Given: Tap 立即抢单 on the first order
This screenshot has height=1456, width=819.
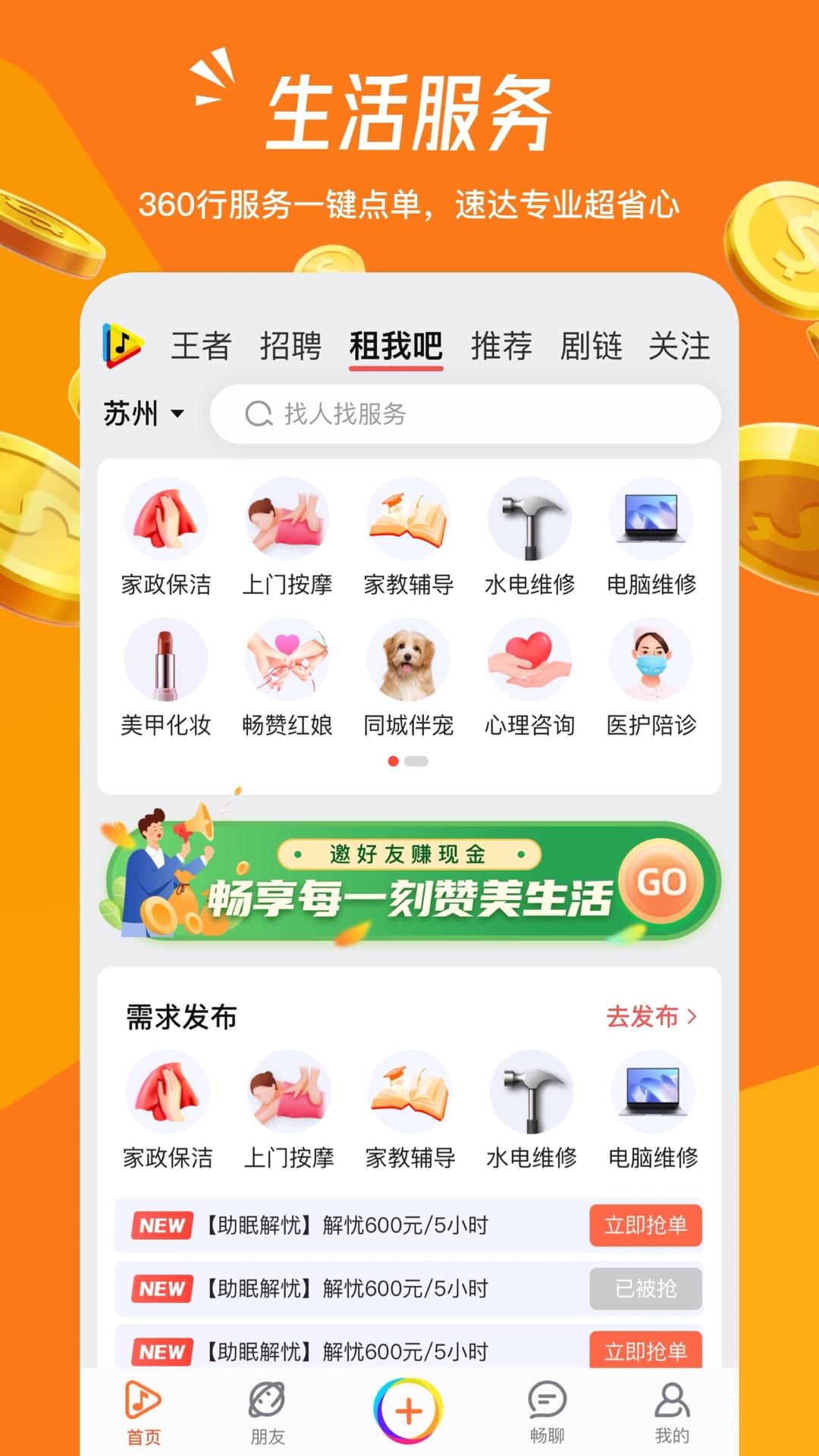Looking at the screenshot, I should point(645,1225).
